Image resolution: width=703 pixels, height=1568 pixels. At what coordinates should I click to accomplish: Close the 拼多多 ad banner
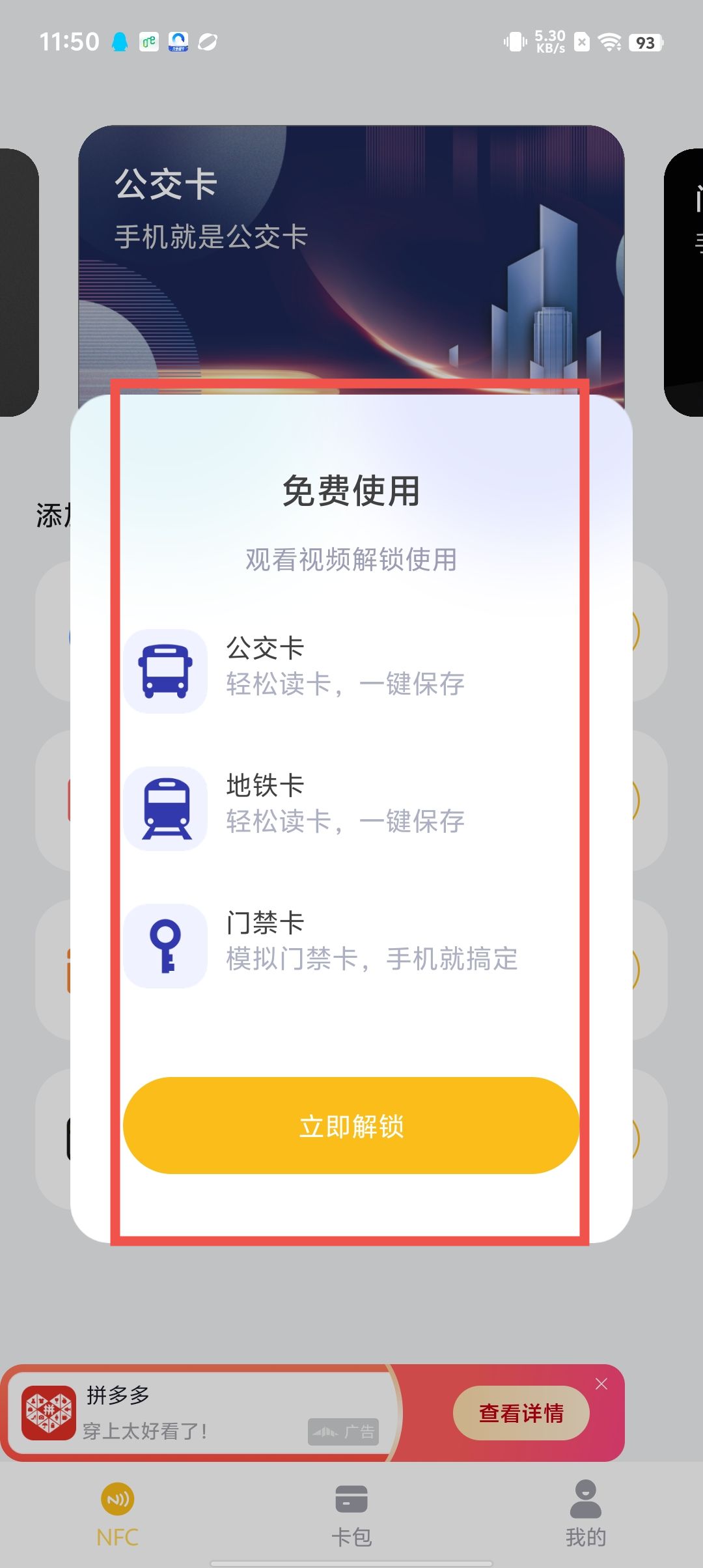point(601,1384)
